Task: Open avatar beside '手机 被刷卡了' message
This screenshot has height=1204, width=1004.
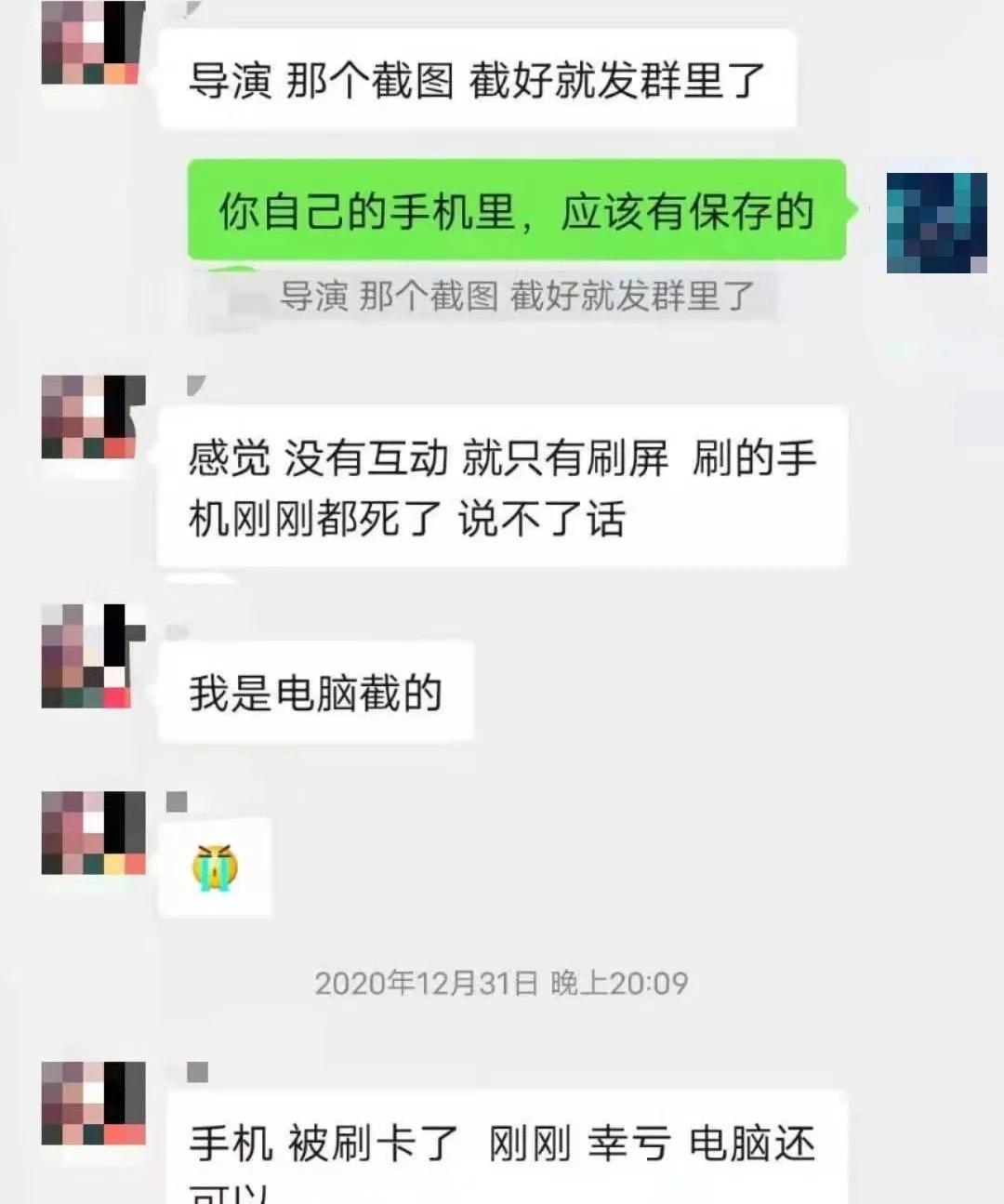Action: click(x=93, y=1103)
